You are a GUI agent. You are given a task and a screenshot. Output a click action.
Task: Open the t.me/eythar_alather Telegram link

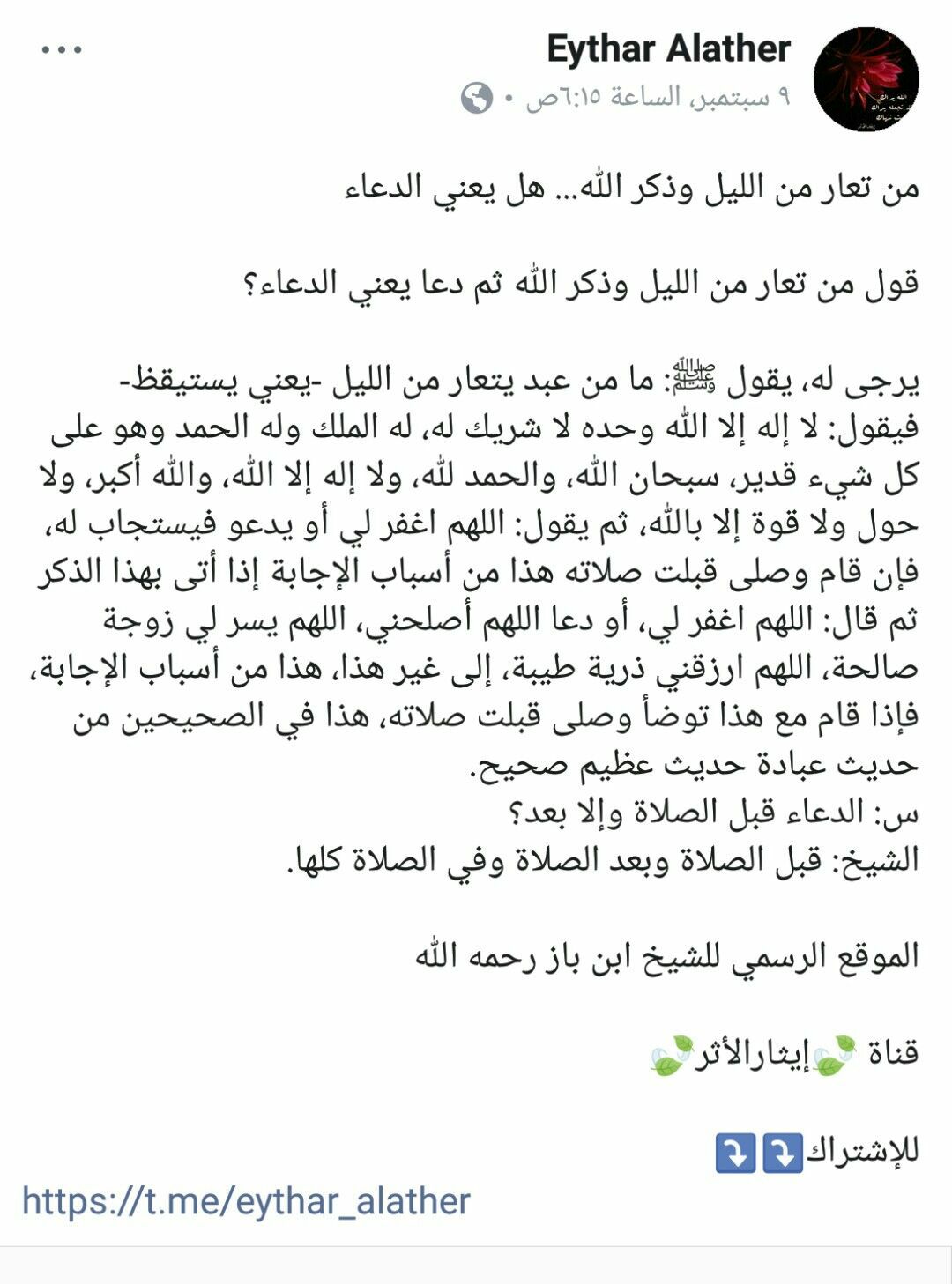click(x=246, y=1201)
